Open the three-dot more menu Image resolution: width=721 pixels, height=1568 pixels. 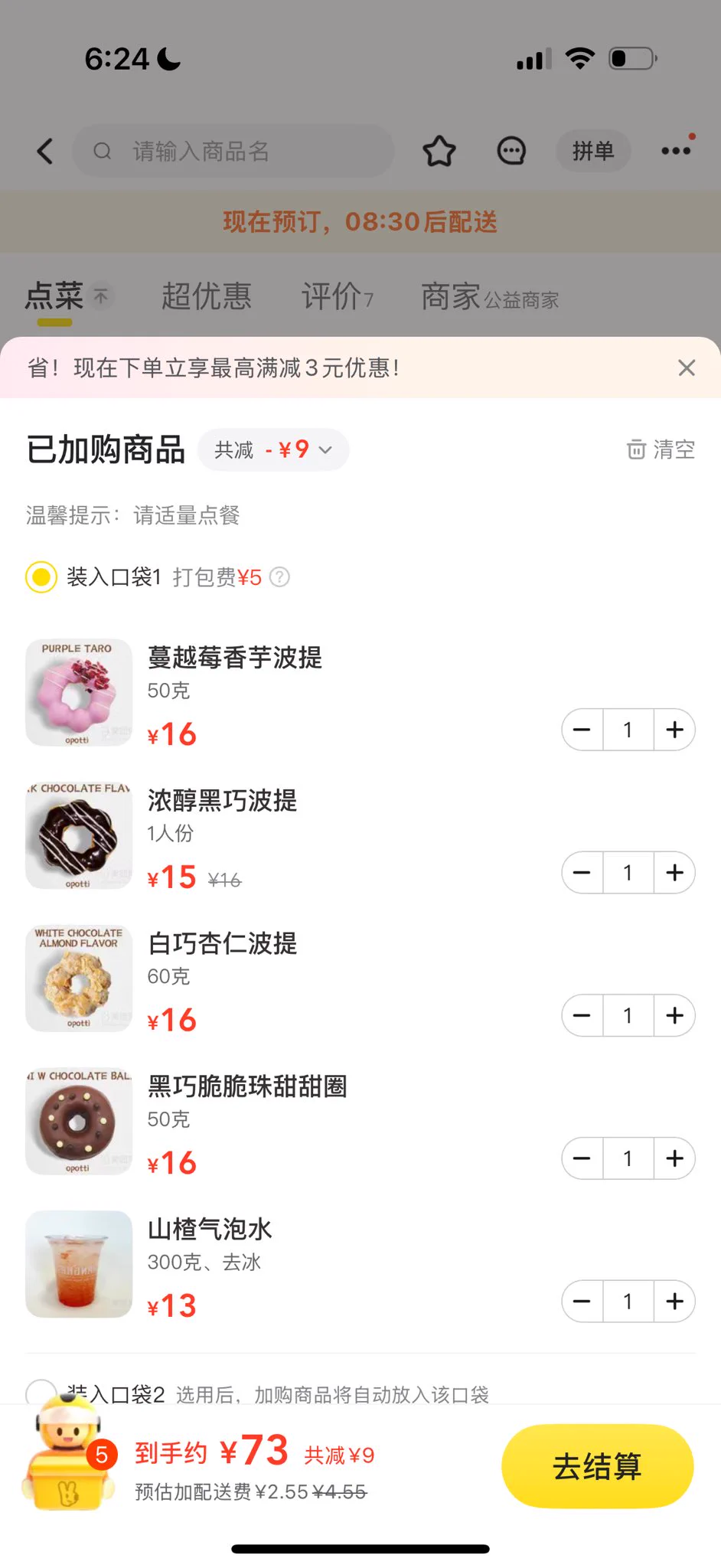pos(676,152)
